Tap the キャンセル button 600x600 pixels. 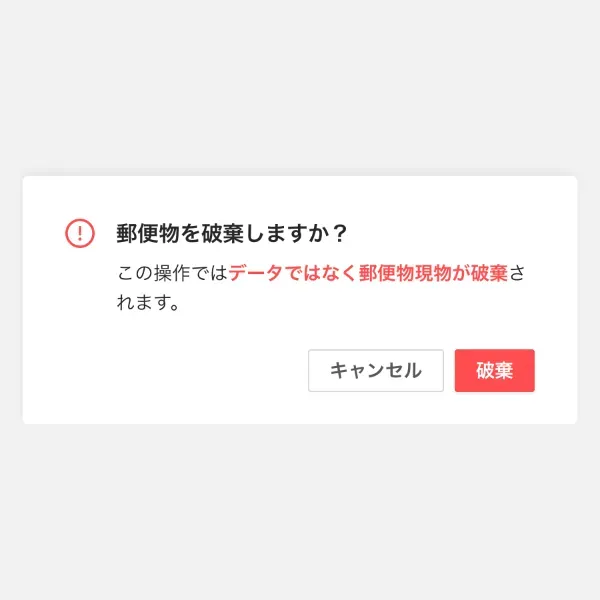pos(375,370)
